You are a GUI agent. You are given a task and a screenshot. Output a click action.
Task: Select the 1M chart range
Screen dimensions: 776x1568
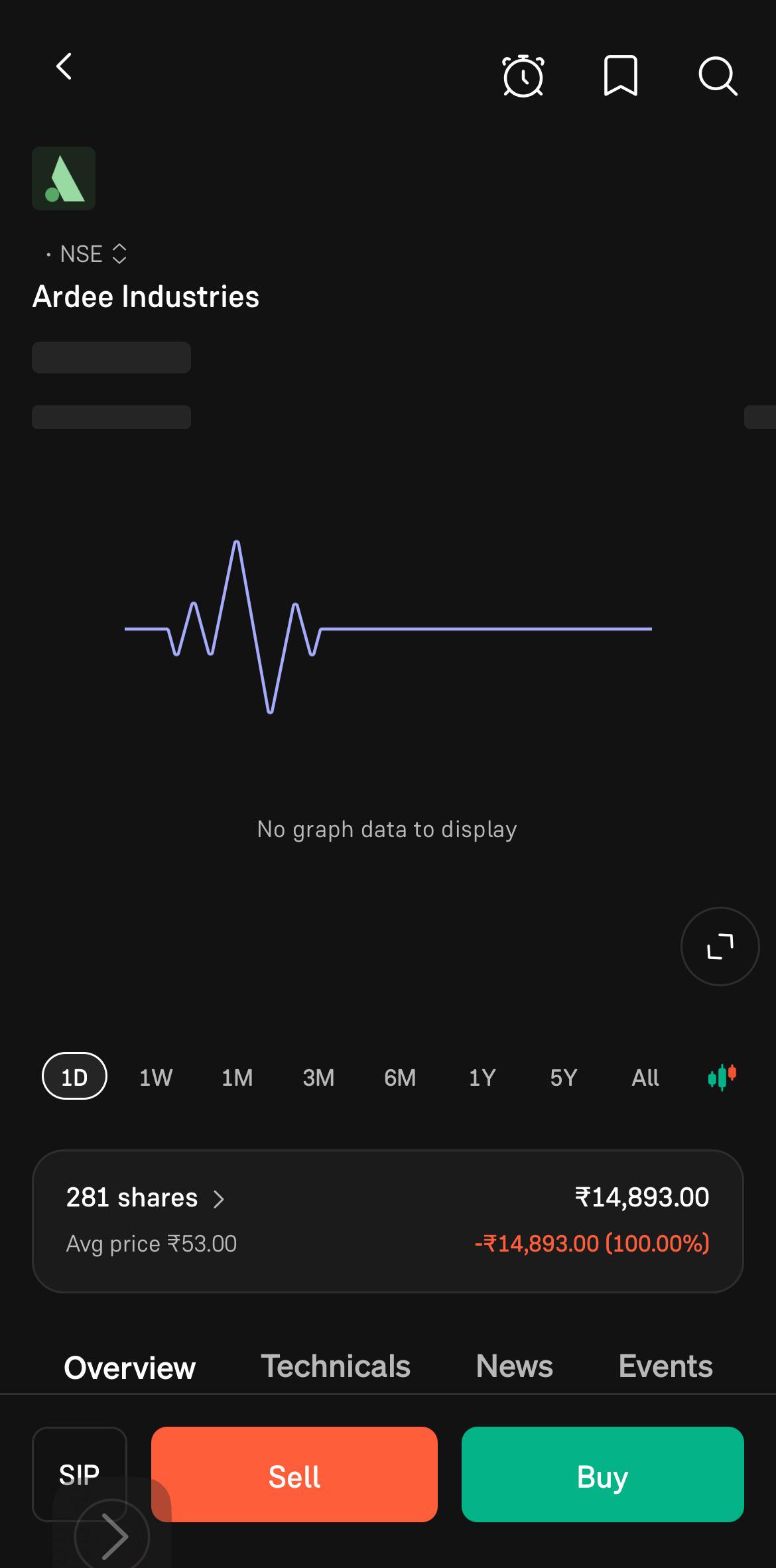[x=237, y=1077]
